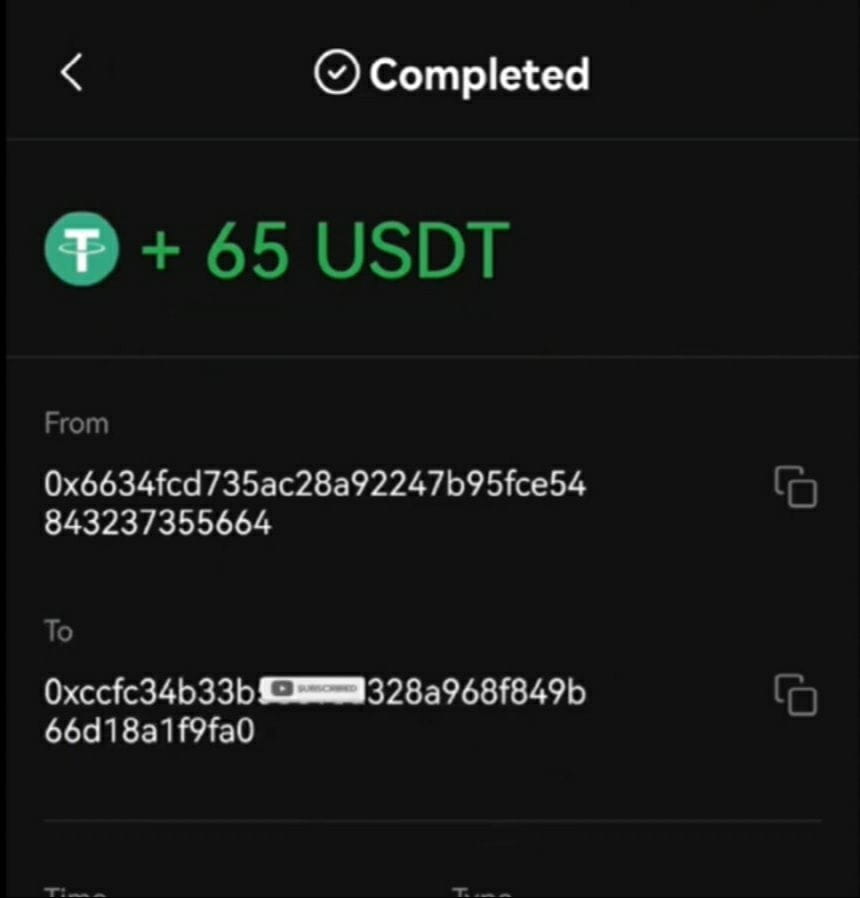The width and height of the screenshot is (860, 898).
Task: Copy the From address using its copy icon
Action: point(795,487)
